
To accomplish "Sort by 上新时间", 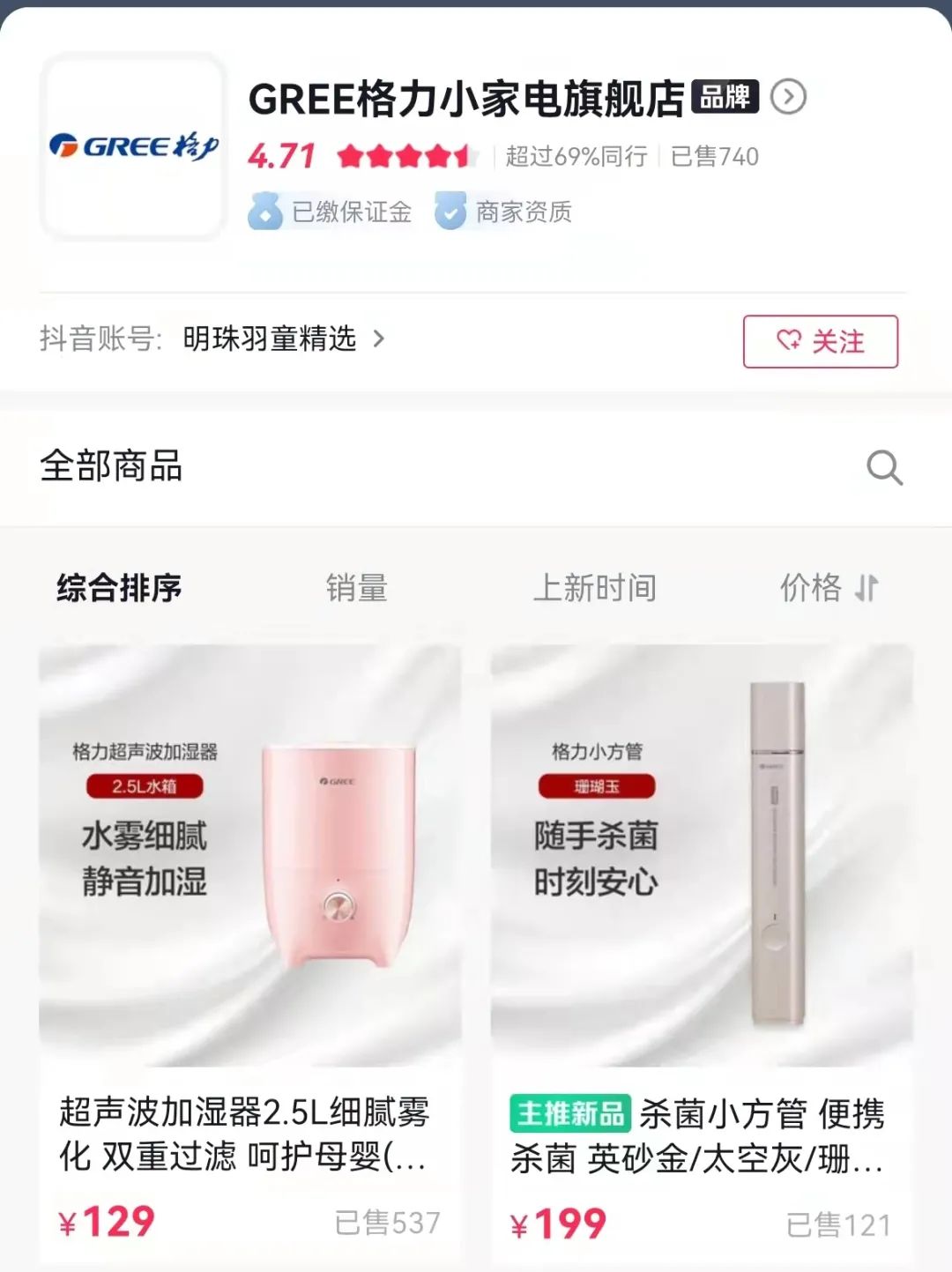I will (x=594, y=588).
